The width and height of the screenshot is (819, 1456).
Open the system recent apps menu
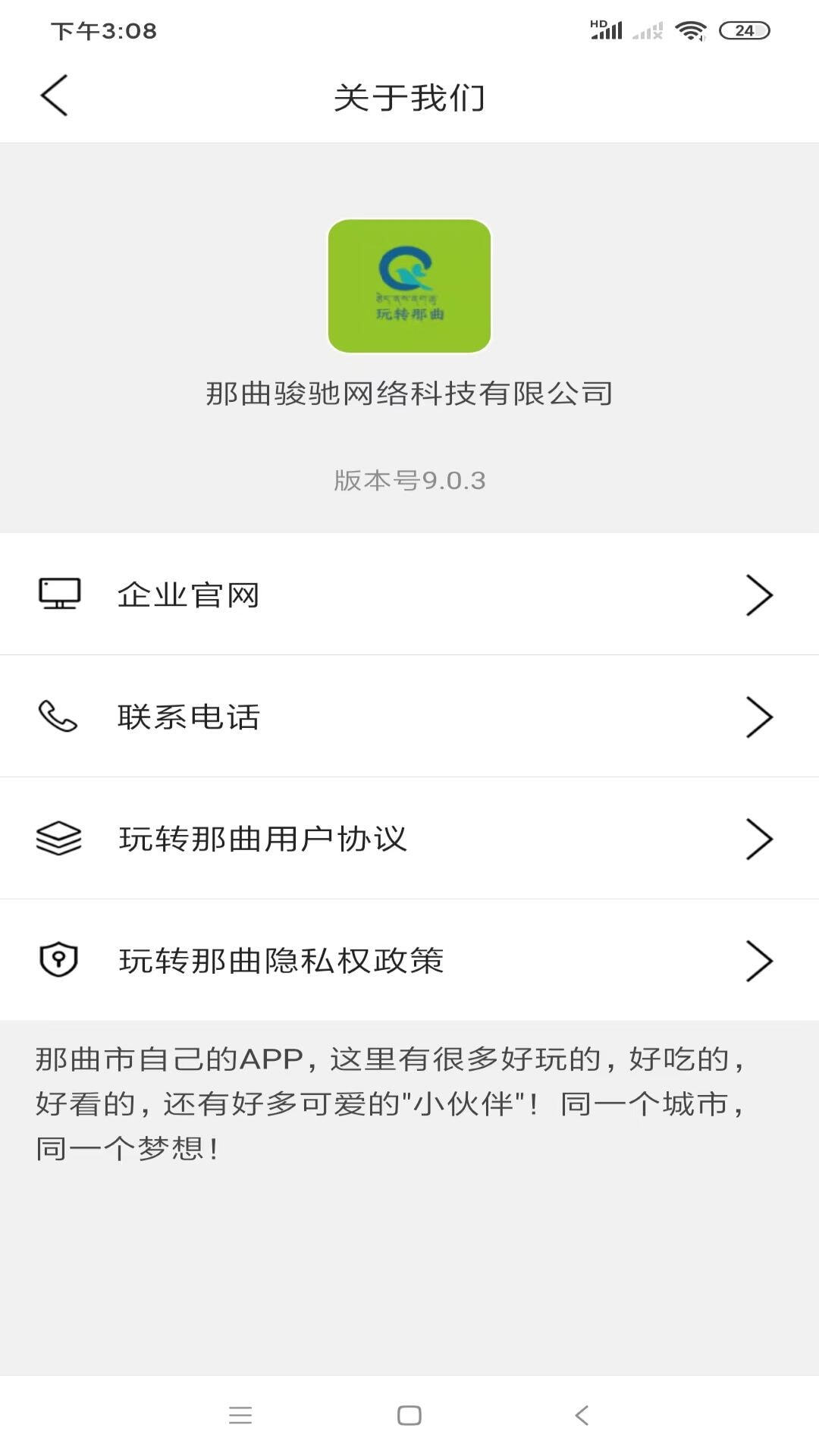[x=240, y=1415]
